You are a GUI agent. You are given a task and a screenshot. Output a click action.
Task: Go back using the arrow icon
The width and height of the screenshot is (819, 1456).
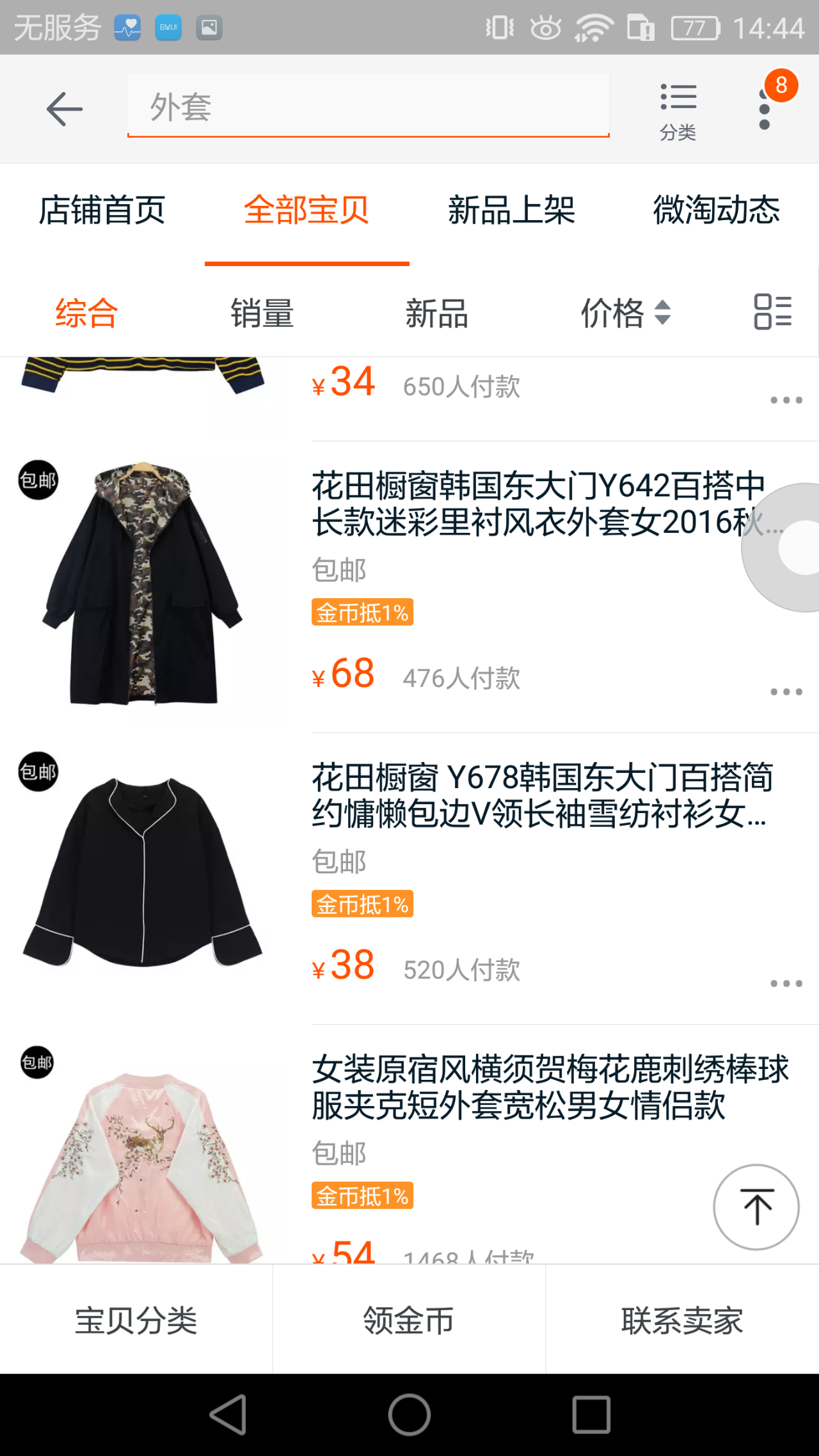65,109
